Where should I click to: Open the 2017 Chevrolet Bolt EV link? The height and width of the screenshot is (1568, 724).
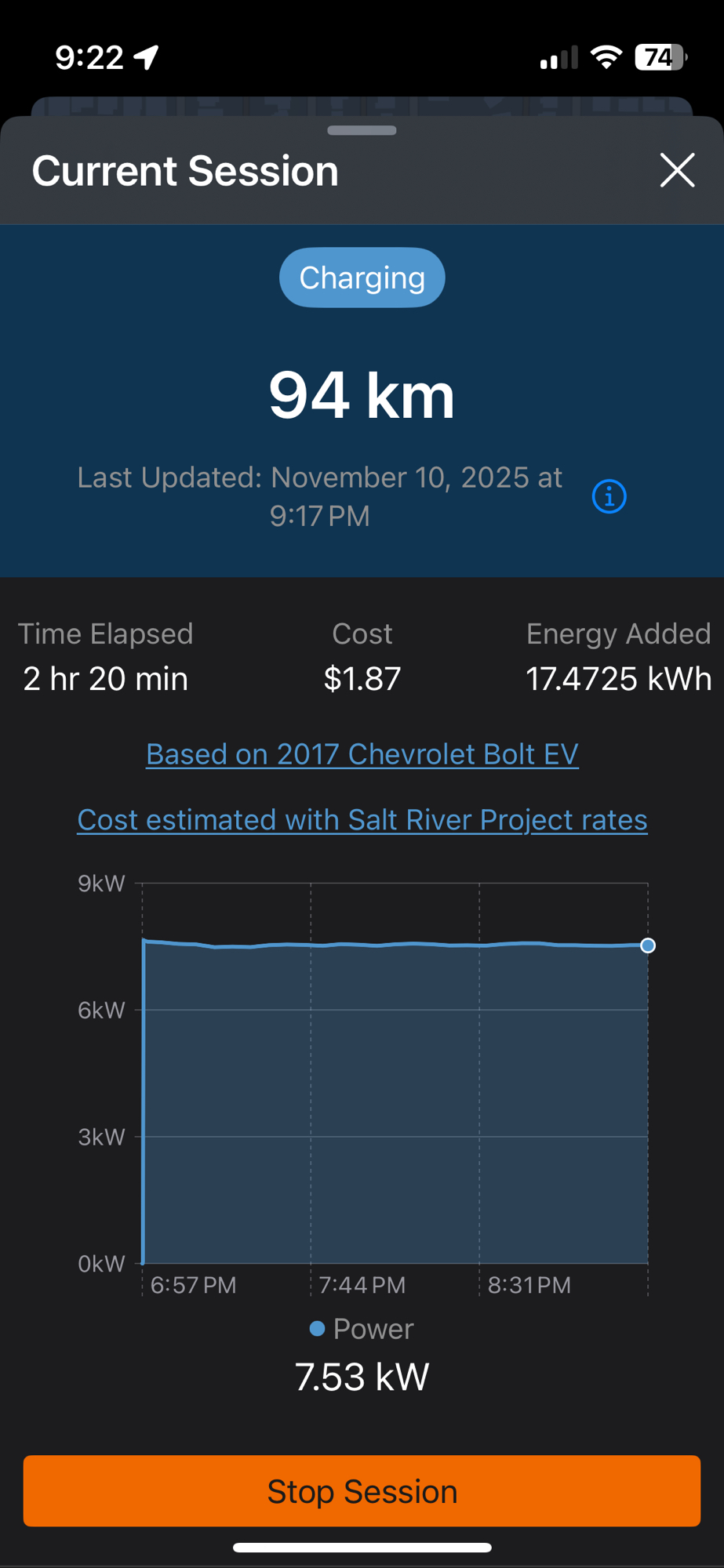coord(362,754)
